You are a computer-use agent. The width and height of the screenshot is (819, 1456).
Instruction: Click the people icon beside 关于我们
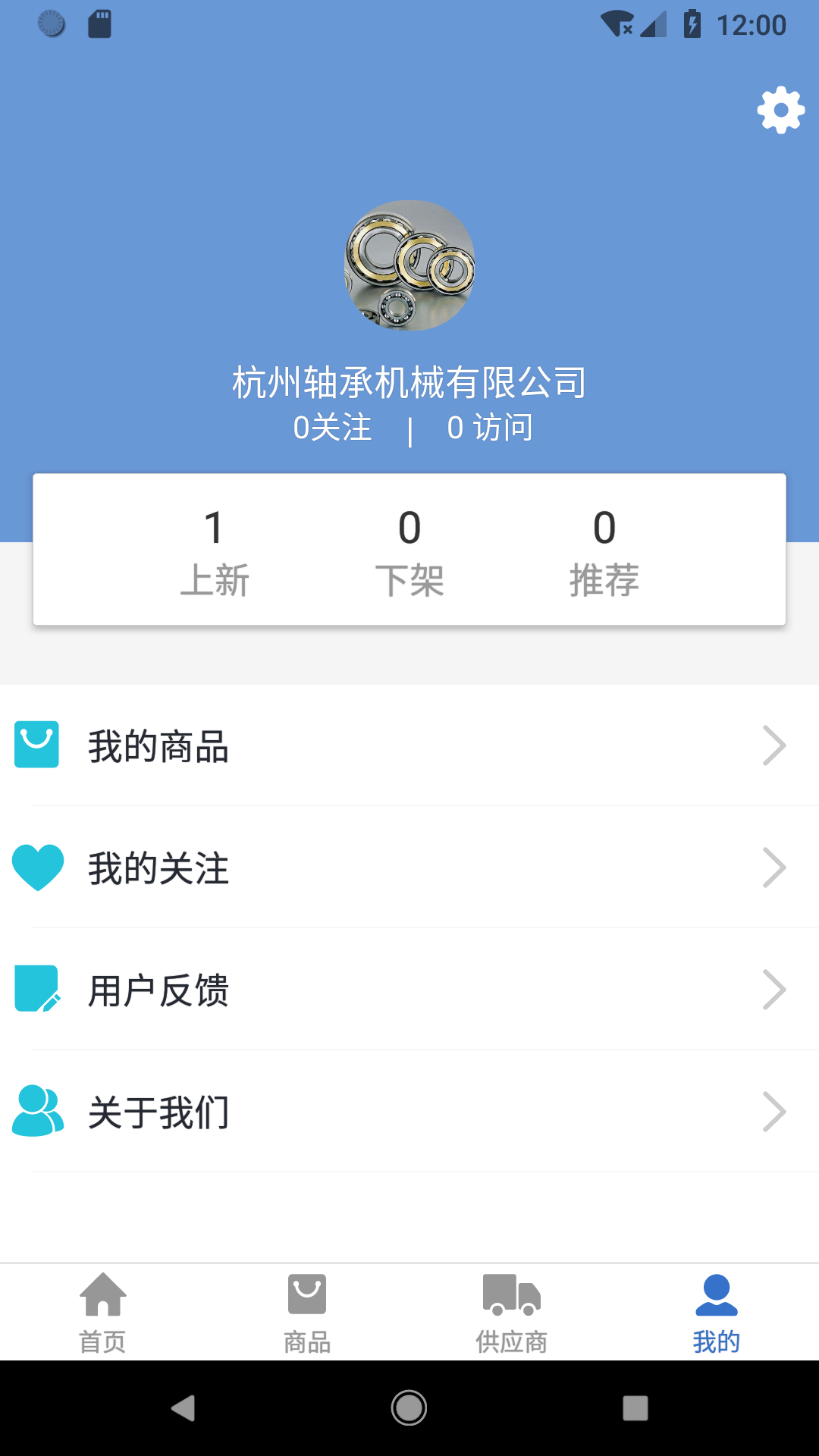point(38,1111)
